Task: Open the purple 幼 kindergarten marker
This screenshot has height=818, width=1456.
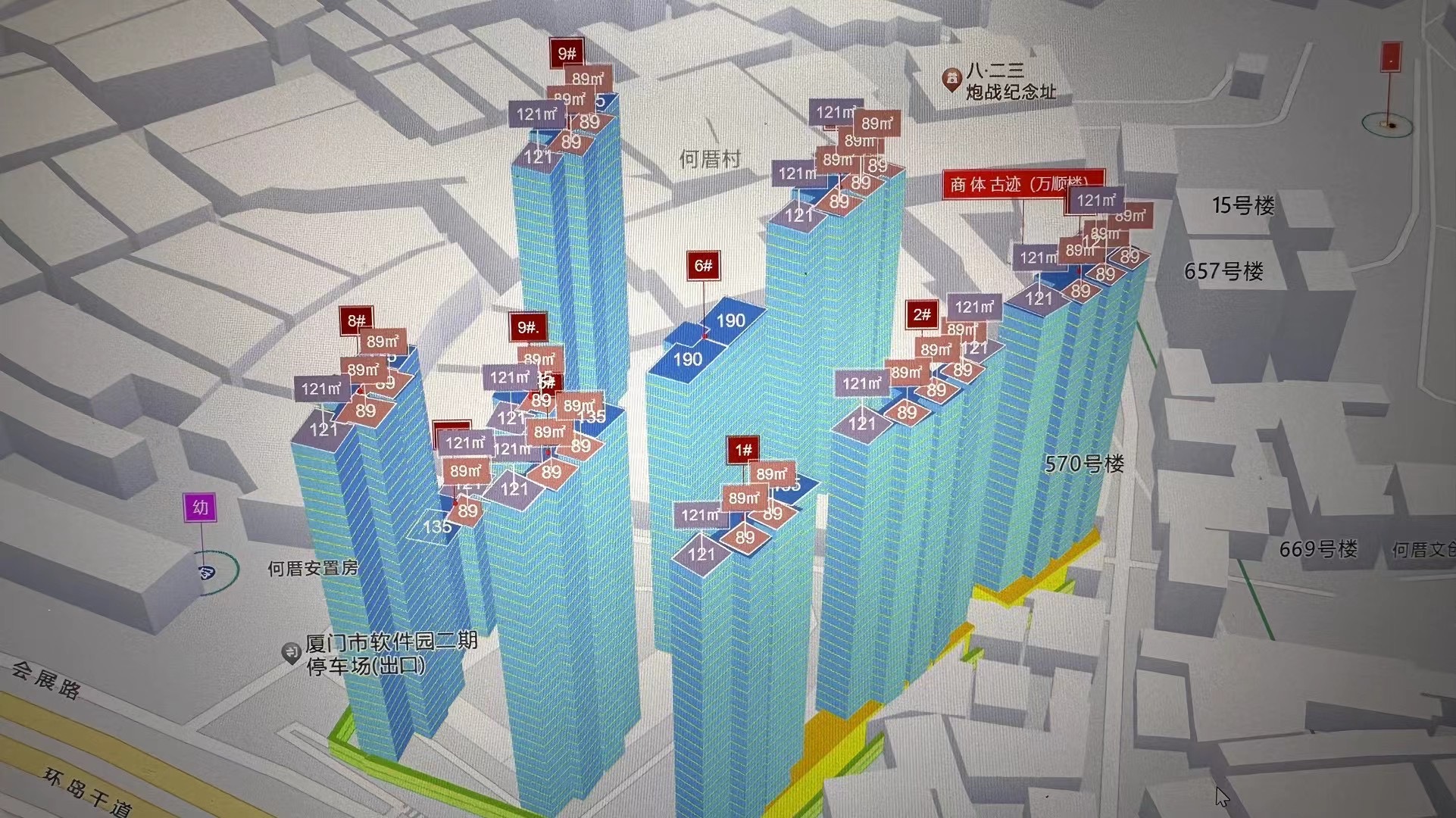Action: [200, 507]
